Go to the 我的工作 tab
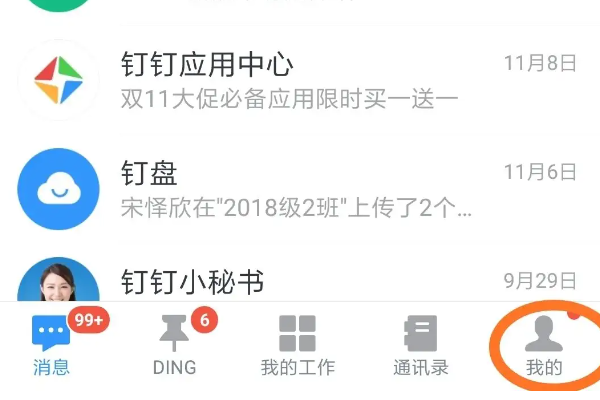Screen dimensions: 600x400 297,345
